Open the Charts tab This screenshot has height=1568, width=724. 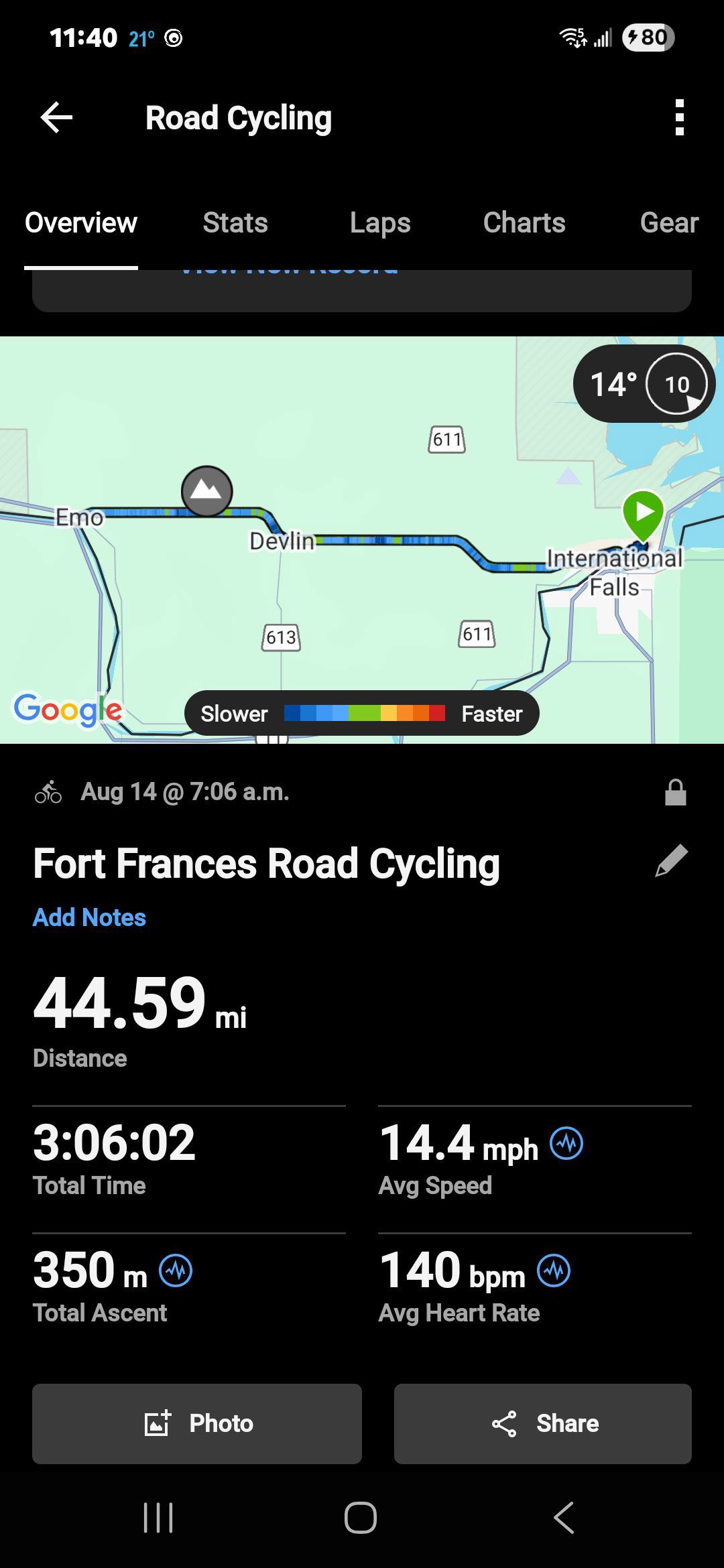pos(524,222)
